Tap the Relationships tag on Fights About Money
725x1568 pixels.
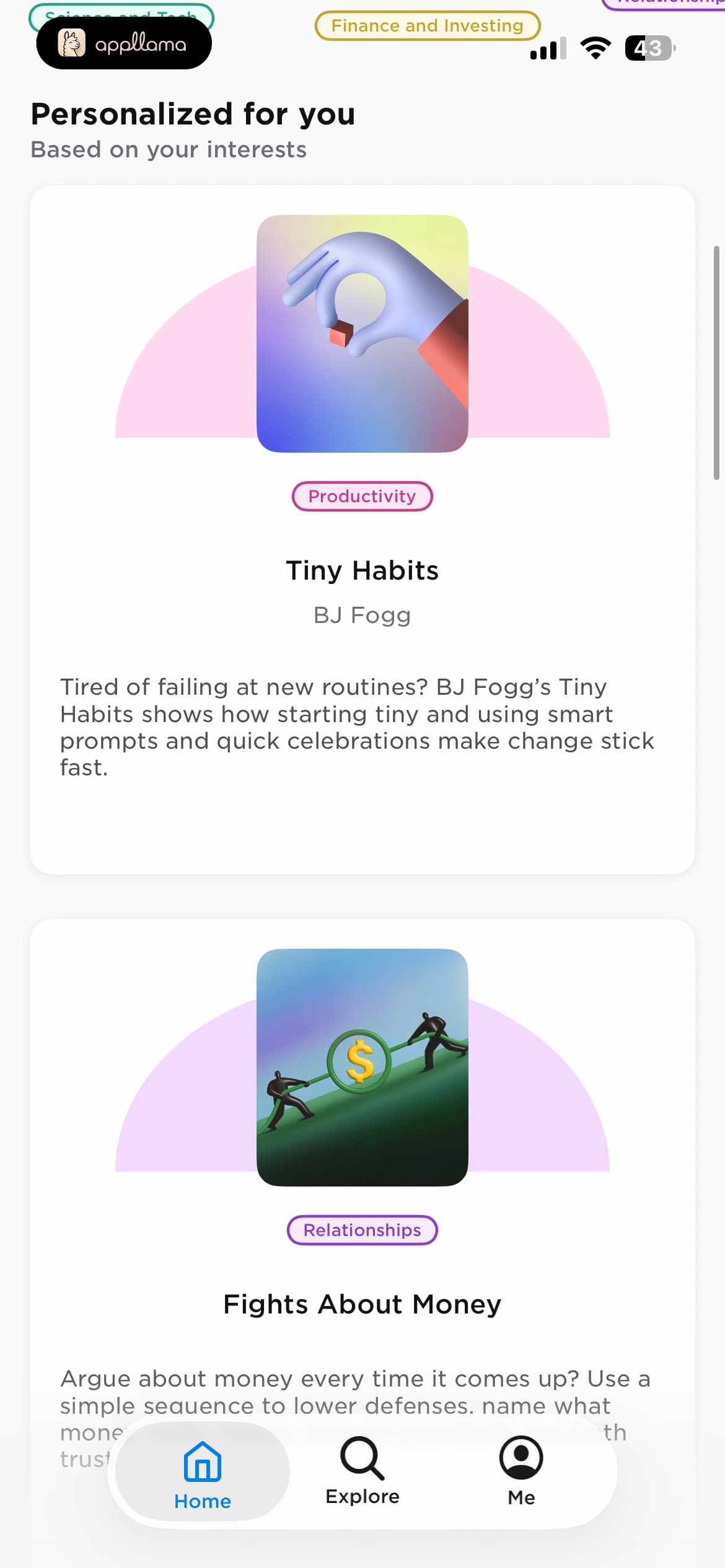pyautogui.click(x=362, y=1230)
